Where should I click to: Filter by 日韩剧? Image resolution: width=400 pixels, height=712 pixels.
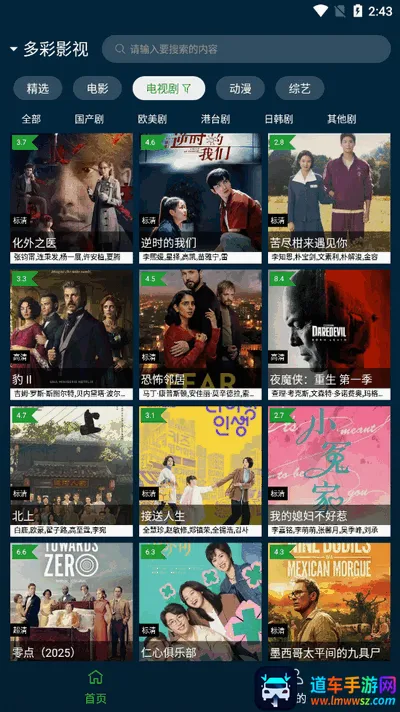click(x=278, y=119)
